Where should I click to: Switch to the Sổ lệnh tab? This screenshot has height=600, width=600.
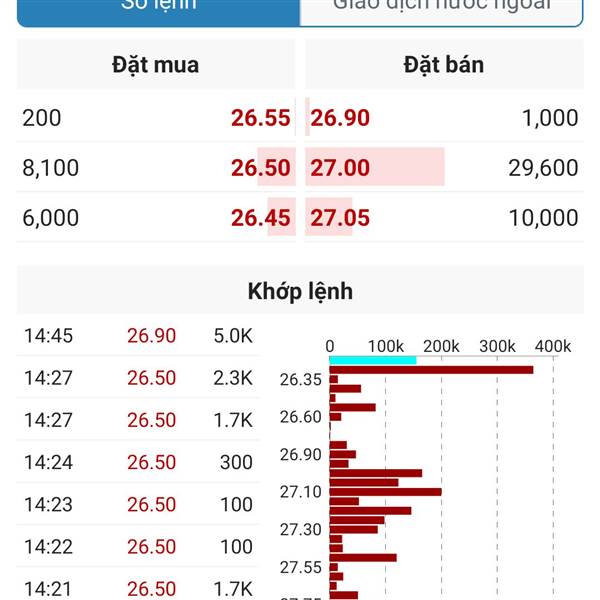(x=158, y=8)
